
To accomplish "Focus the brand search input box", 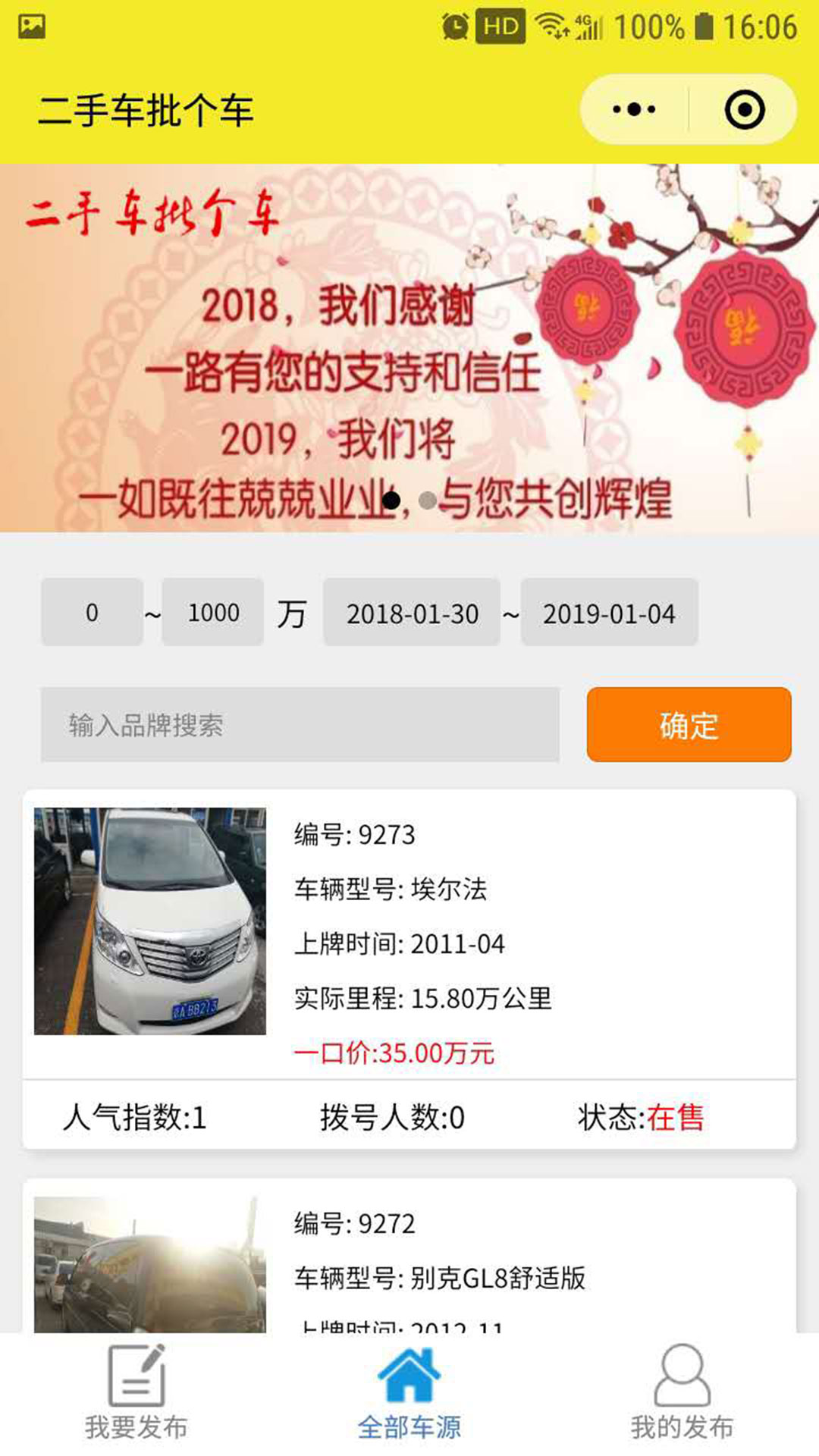I will click(x=300, y=725).
